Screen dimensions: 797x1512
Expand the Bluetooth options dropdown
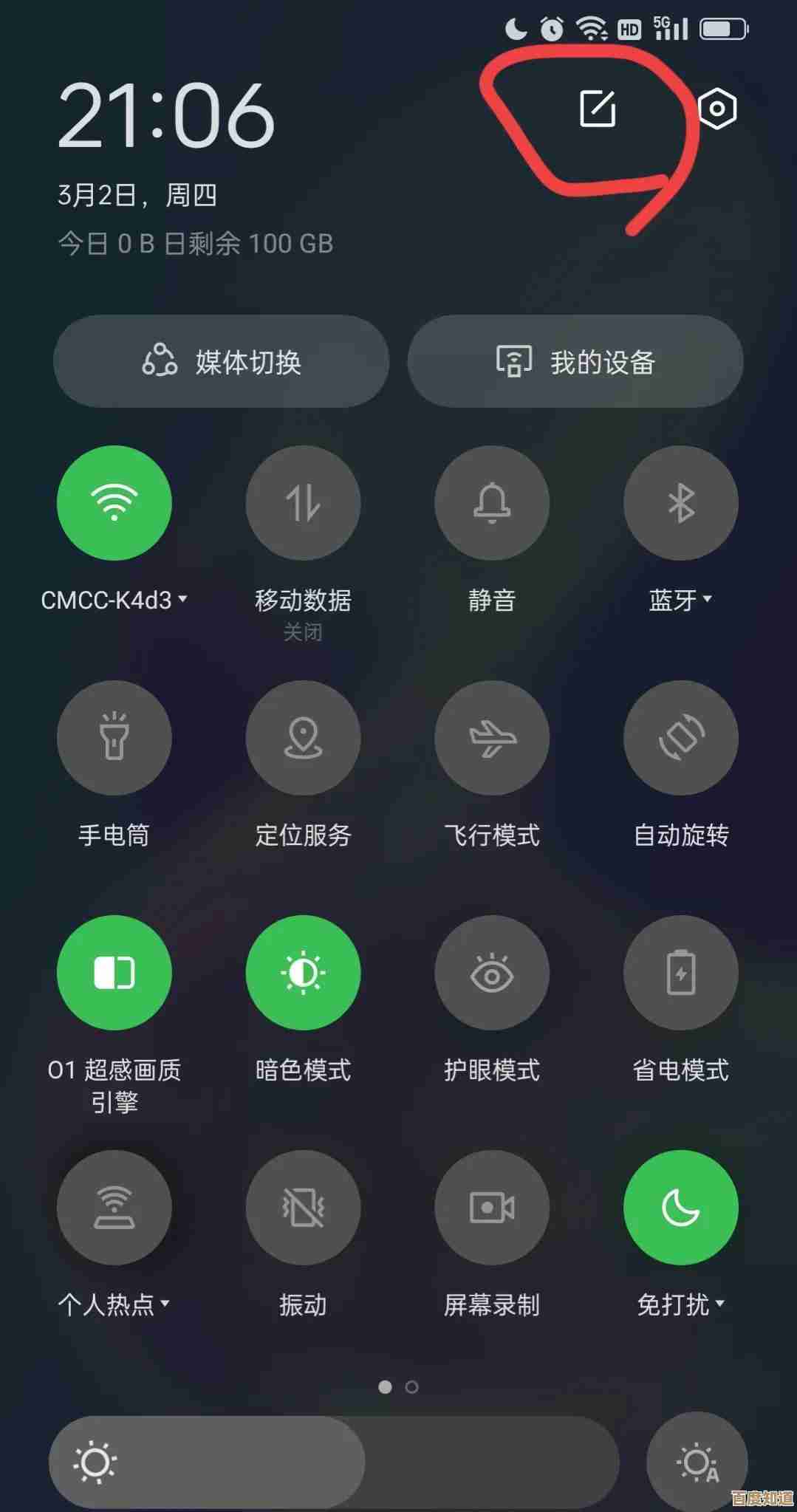pyautogui.click(x=708, y=601)
